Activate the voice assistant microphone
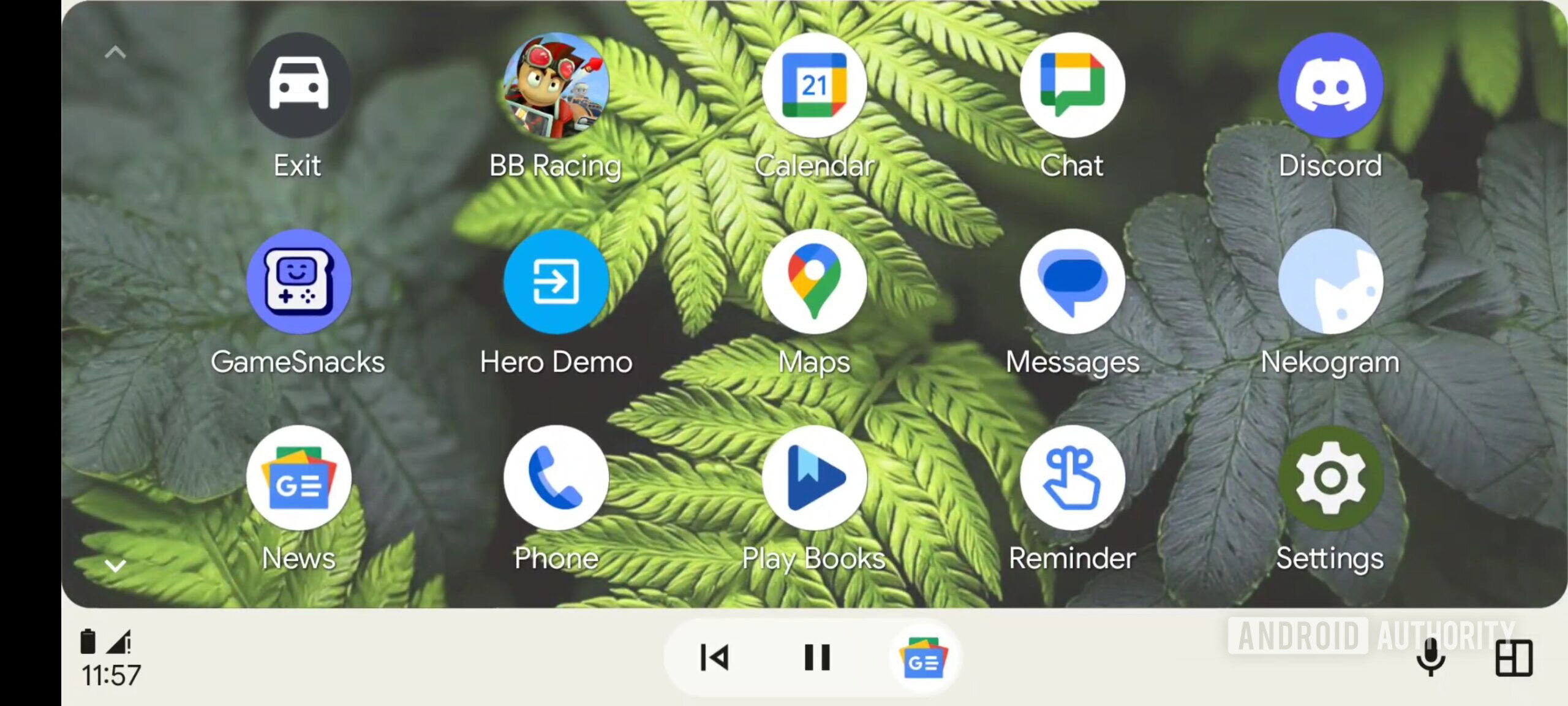The height and width of the screenshot is (706, 1568). pyautogui.click(x=1431, y=658)
